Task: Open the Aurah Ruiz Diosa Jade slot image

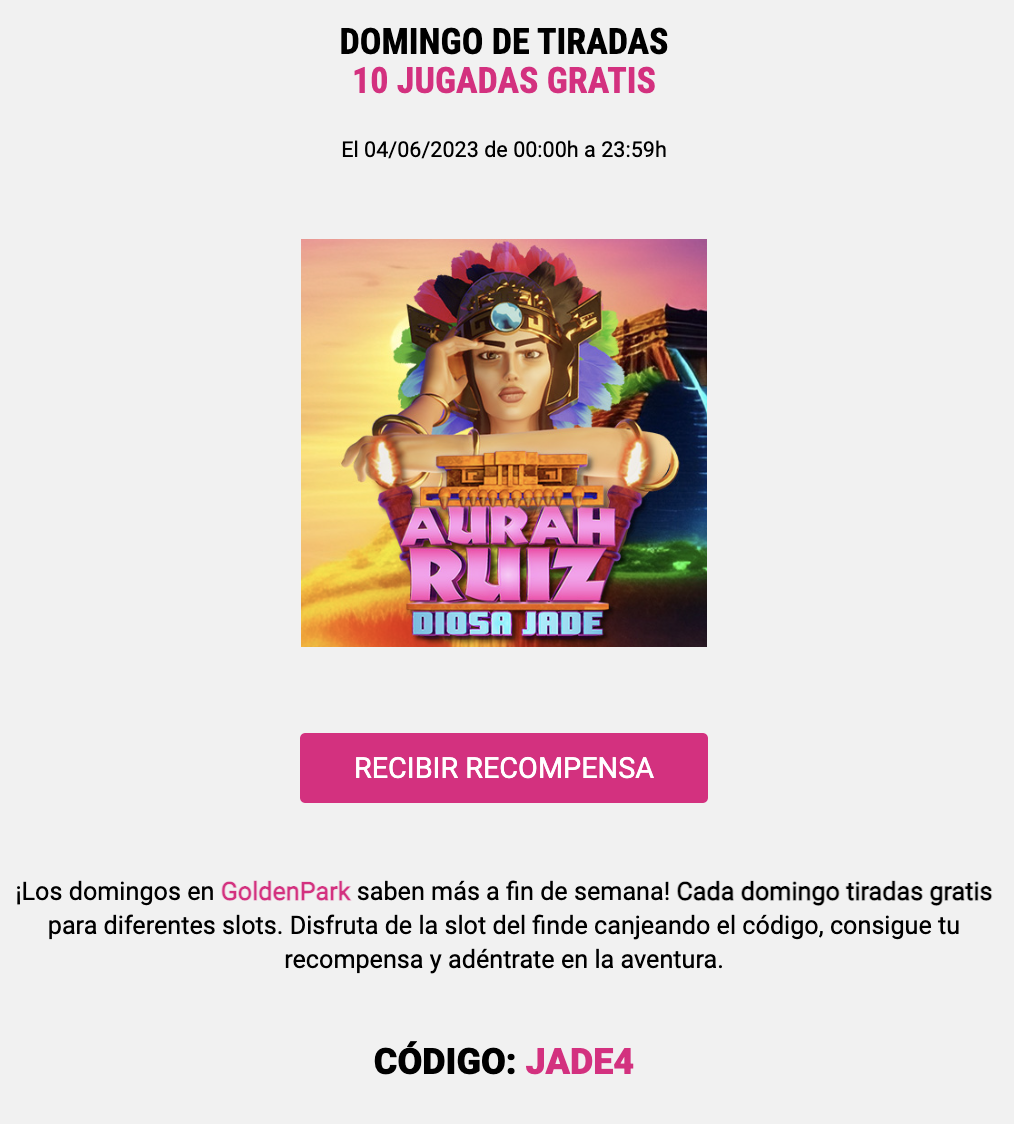Action: coord(503,443)
